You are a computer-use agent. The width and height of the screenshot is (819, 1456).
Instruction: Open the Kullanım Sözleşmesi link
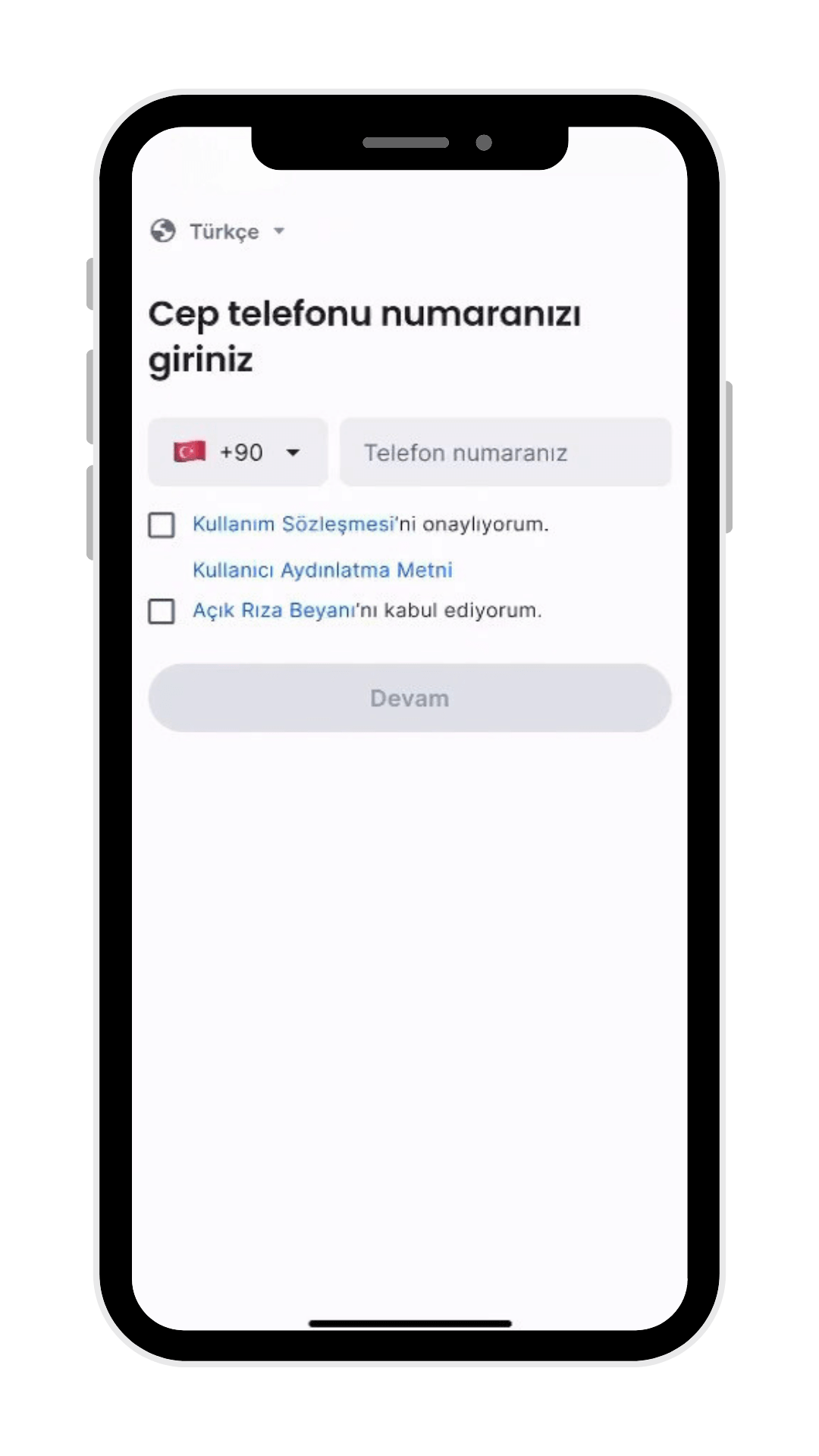[293, 524]
